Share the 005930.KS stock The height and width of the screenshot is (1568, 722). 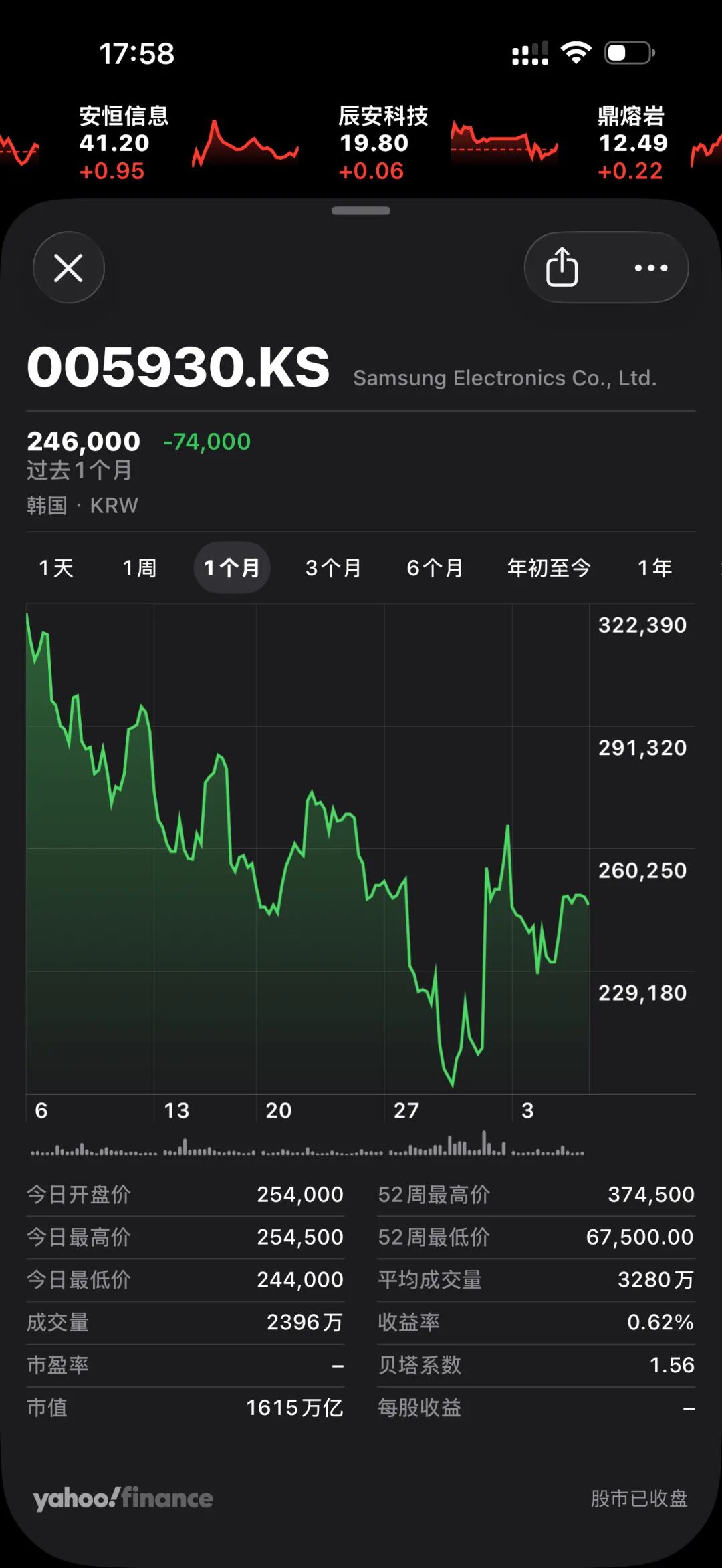[562, 267]
